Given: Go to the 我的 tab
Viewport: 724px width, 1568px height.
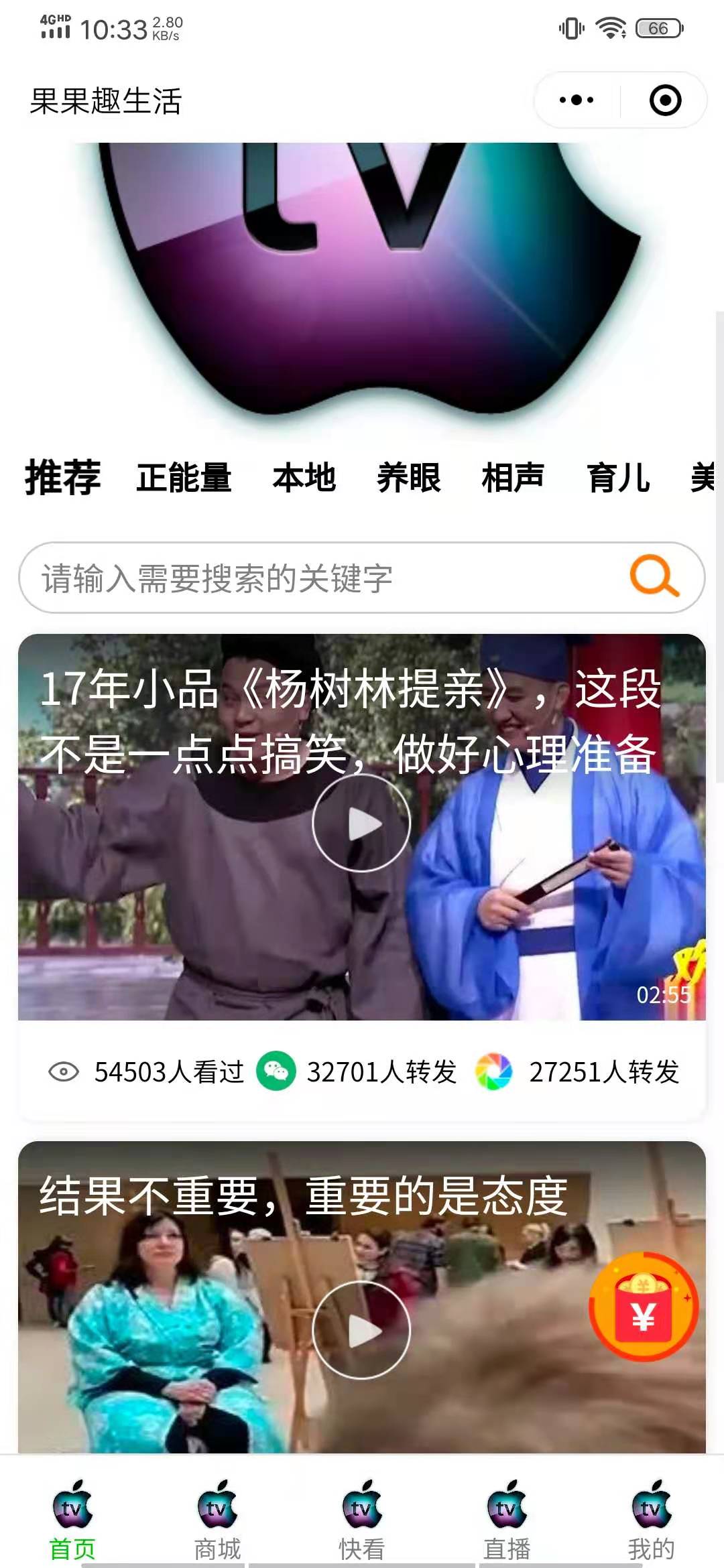Looking at the screenshot, I should coord(651,1521).
